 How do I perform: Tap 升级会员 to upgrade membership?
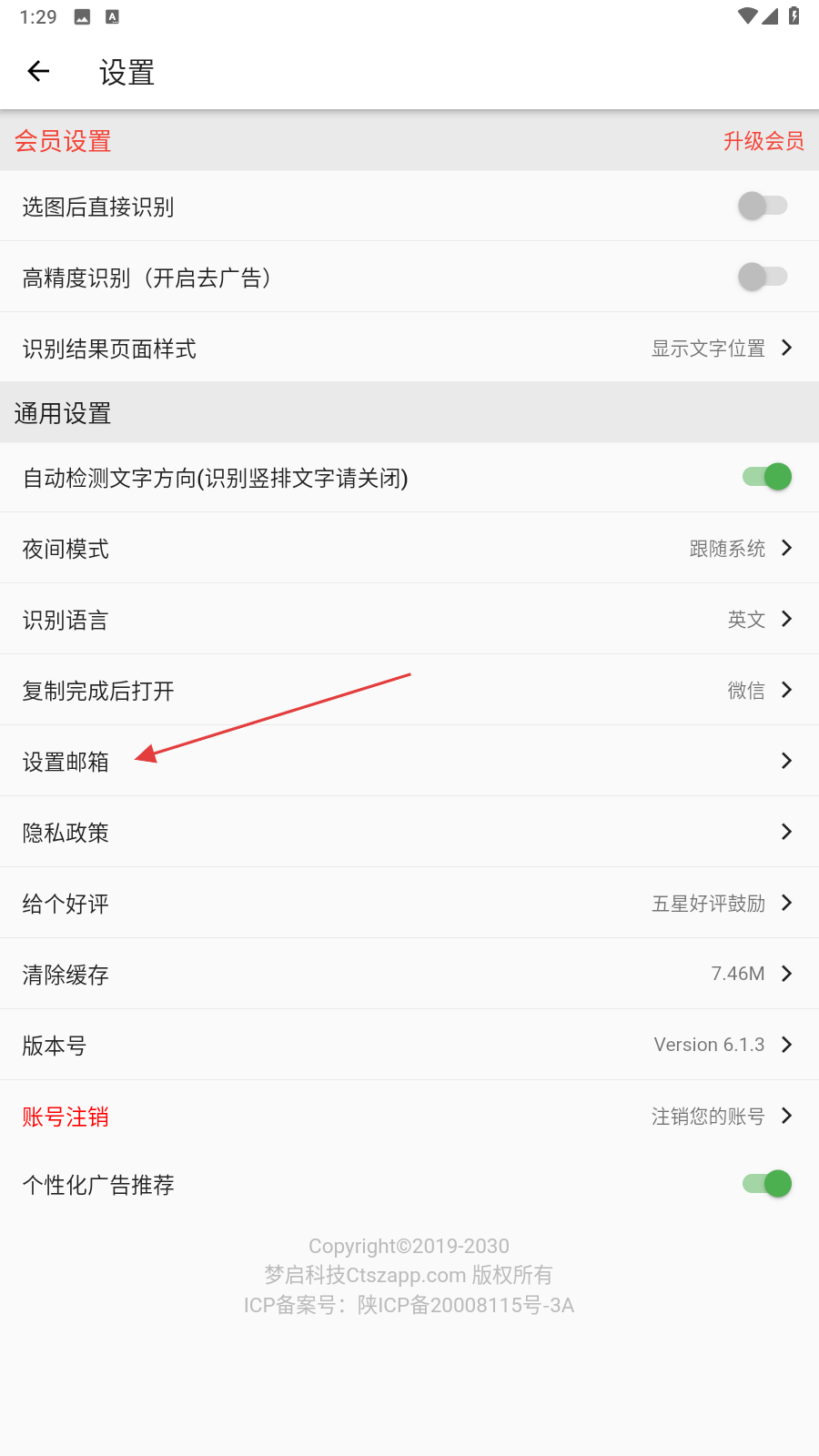point(763,141)
